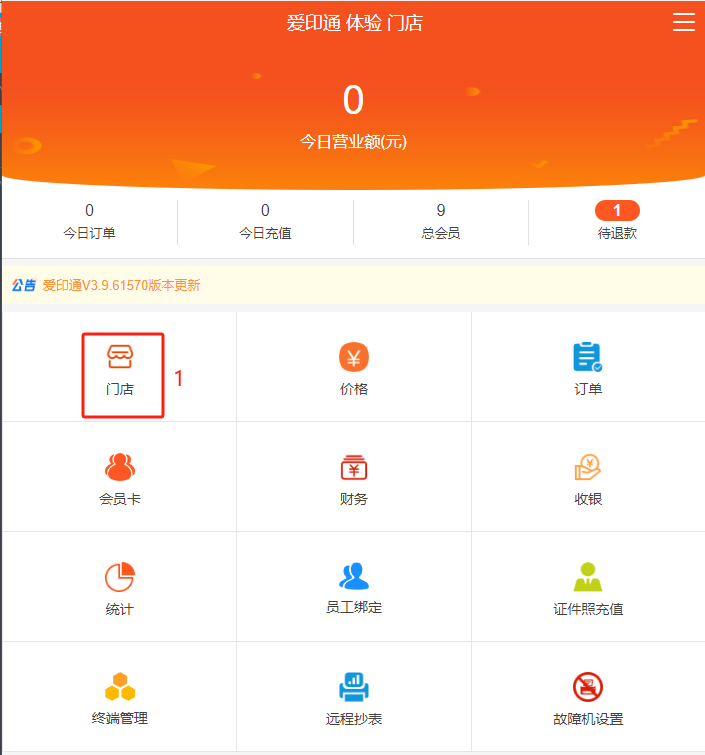Open 故障机设置 faulty machine settings
Viewport: 705px width, 755px height.
(588, 699)
